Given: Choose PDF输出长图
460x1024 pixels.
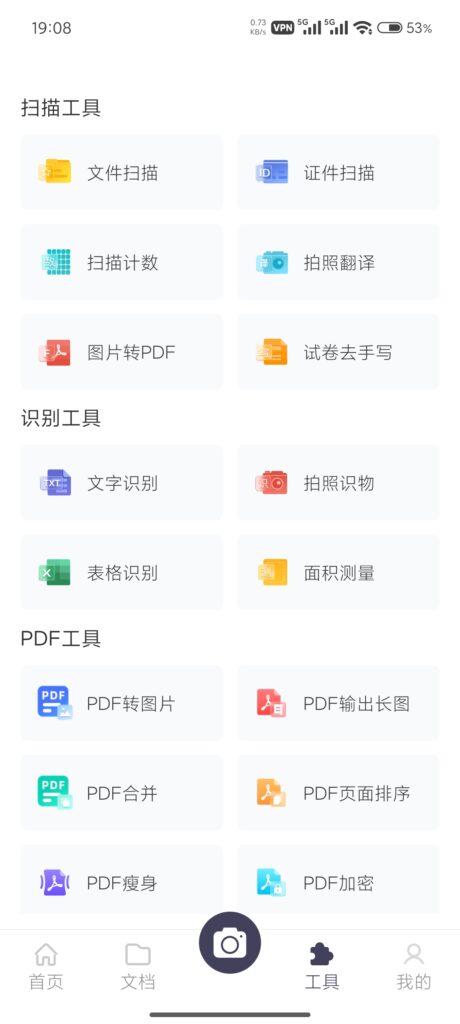Looking at the screenshot, I should (338, 703).
